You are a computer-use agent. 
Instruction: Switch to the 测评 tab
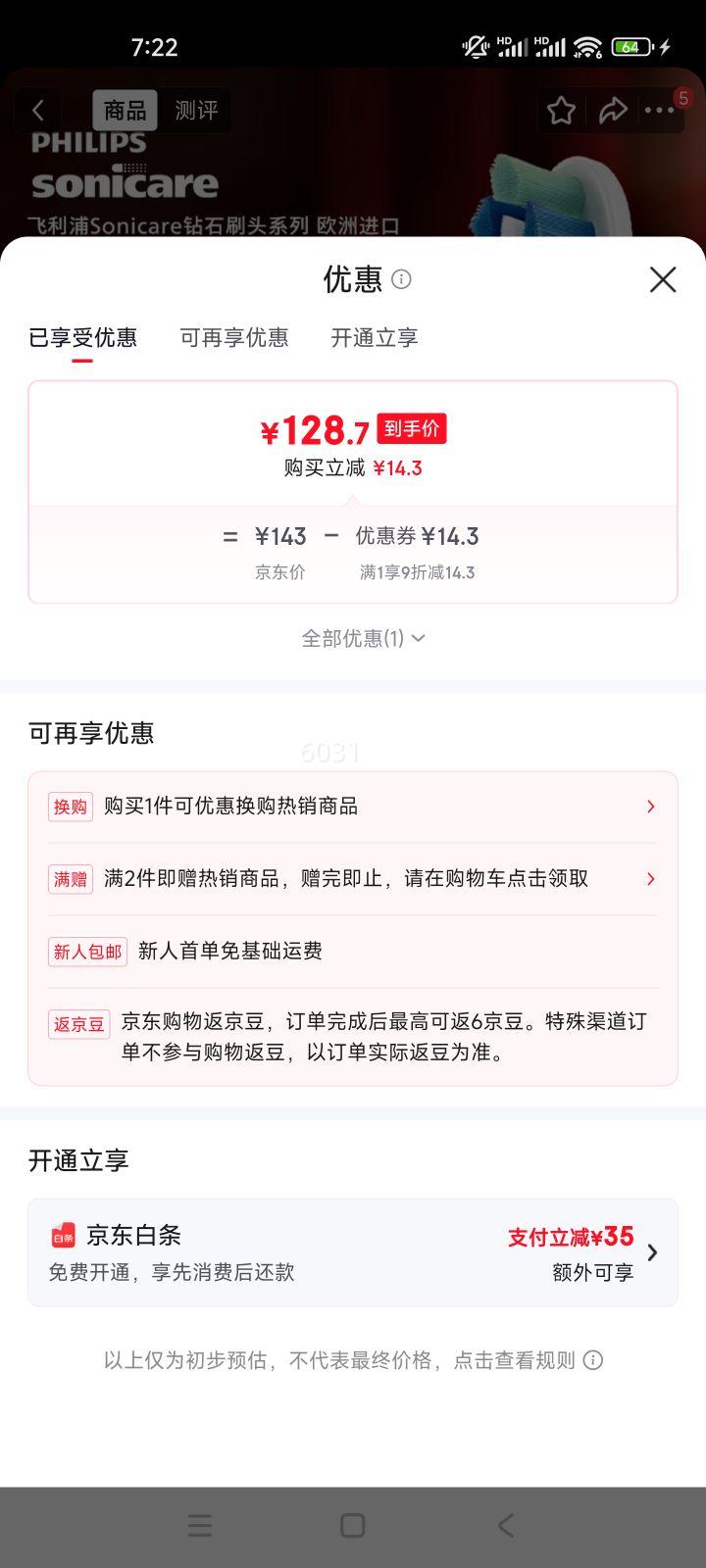click(194, 110)
